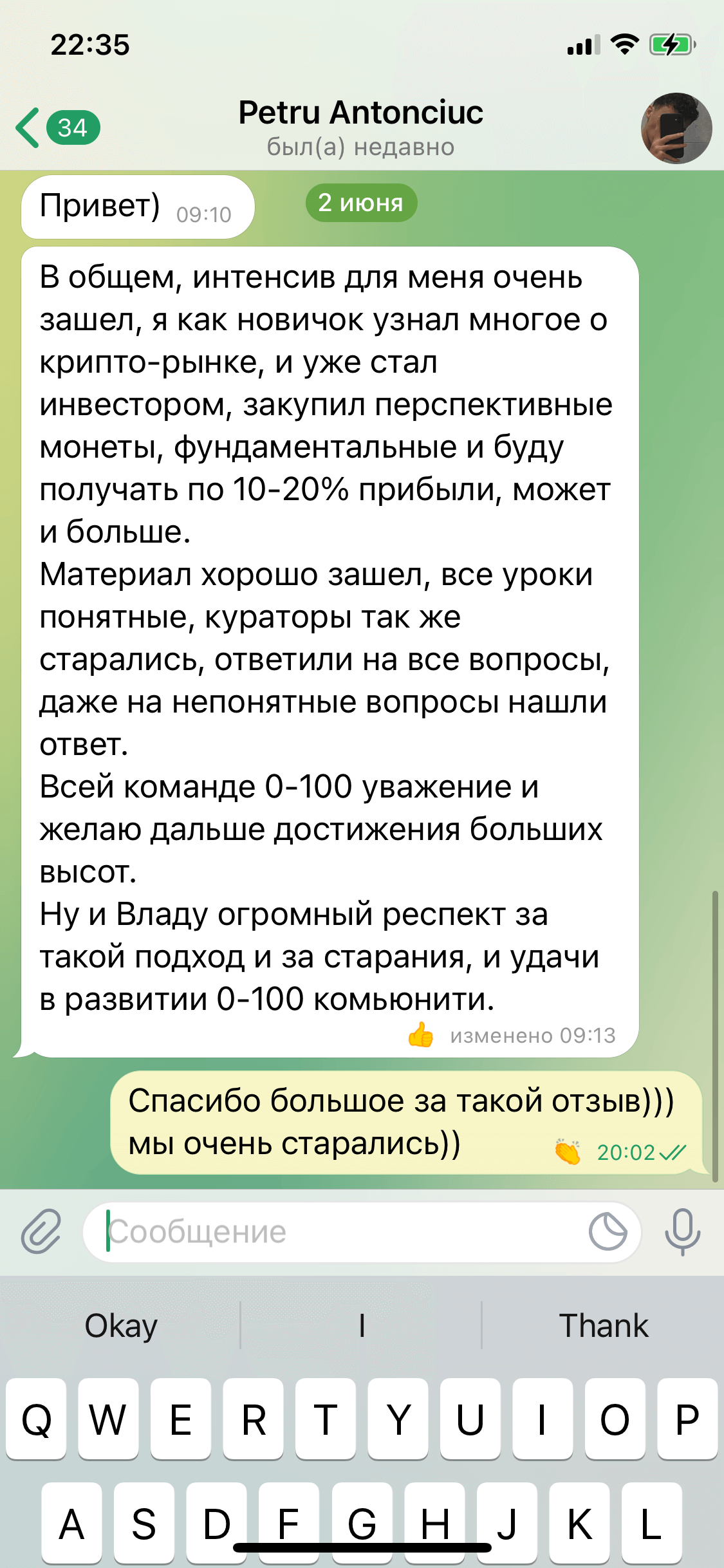Choose the Thank keyboard suggestion
Viewport: 724px width, 1568px height.
[x=603, y=1326]
